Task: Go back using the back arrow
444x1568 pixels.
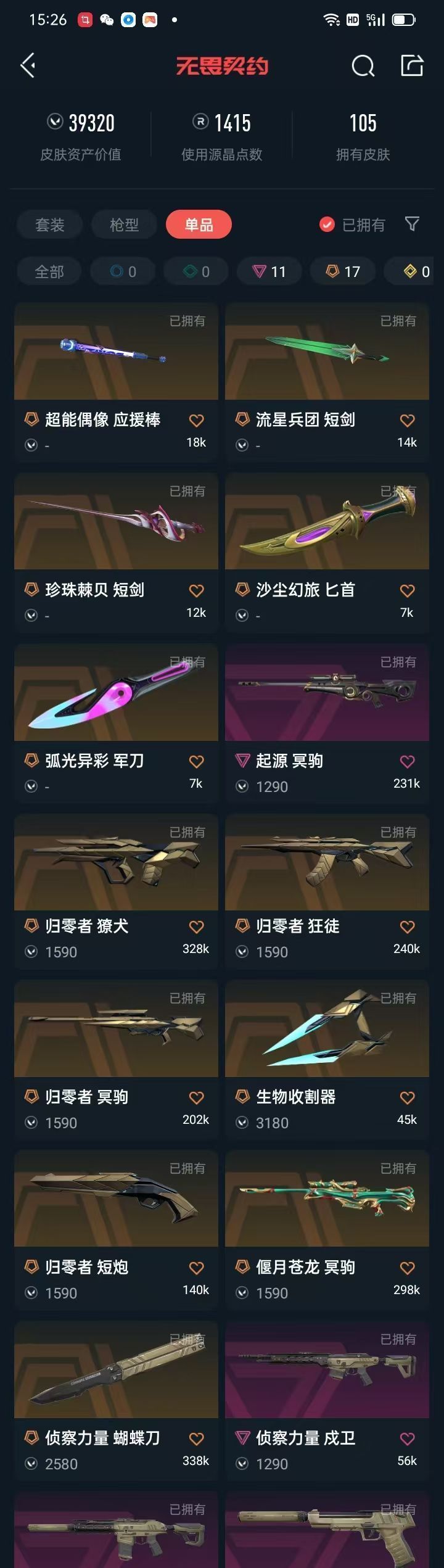Action: click(x=28, y=65)
